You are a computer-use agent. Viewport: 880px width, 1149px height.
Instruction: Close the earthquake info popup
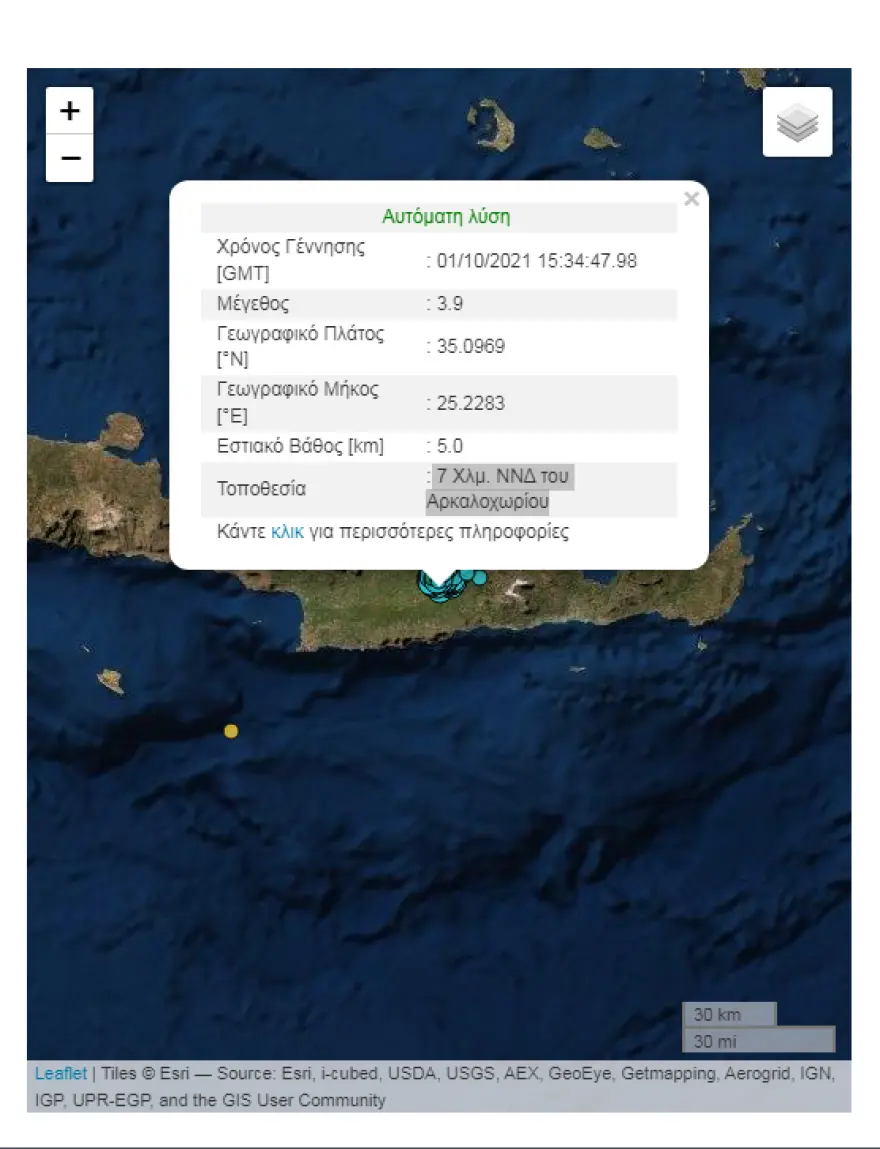tap(691, 199)
